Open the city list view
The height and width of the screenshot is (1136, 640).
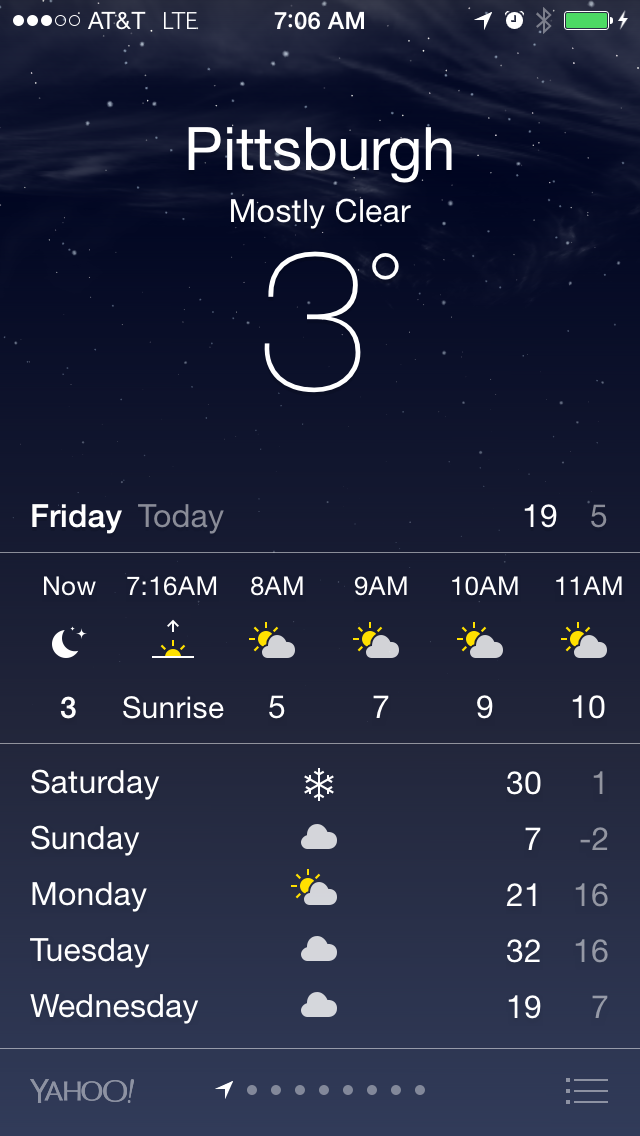(586, 1090)
